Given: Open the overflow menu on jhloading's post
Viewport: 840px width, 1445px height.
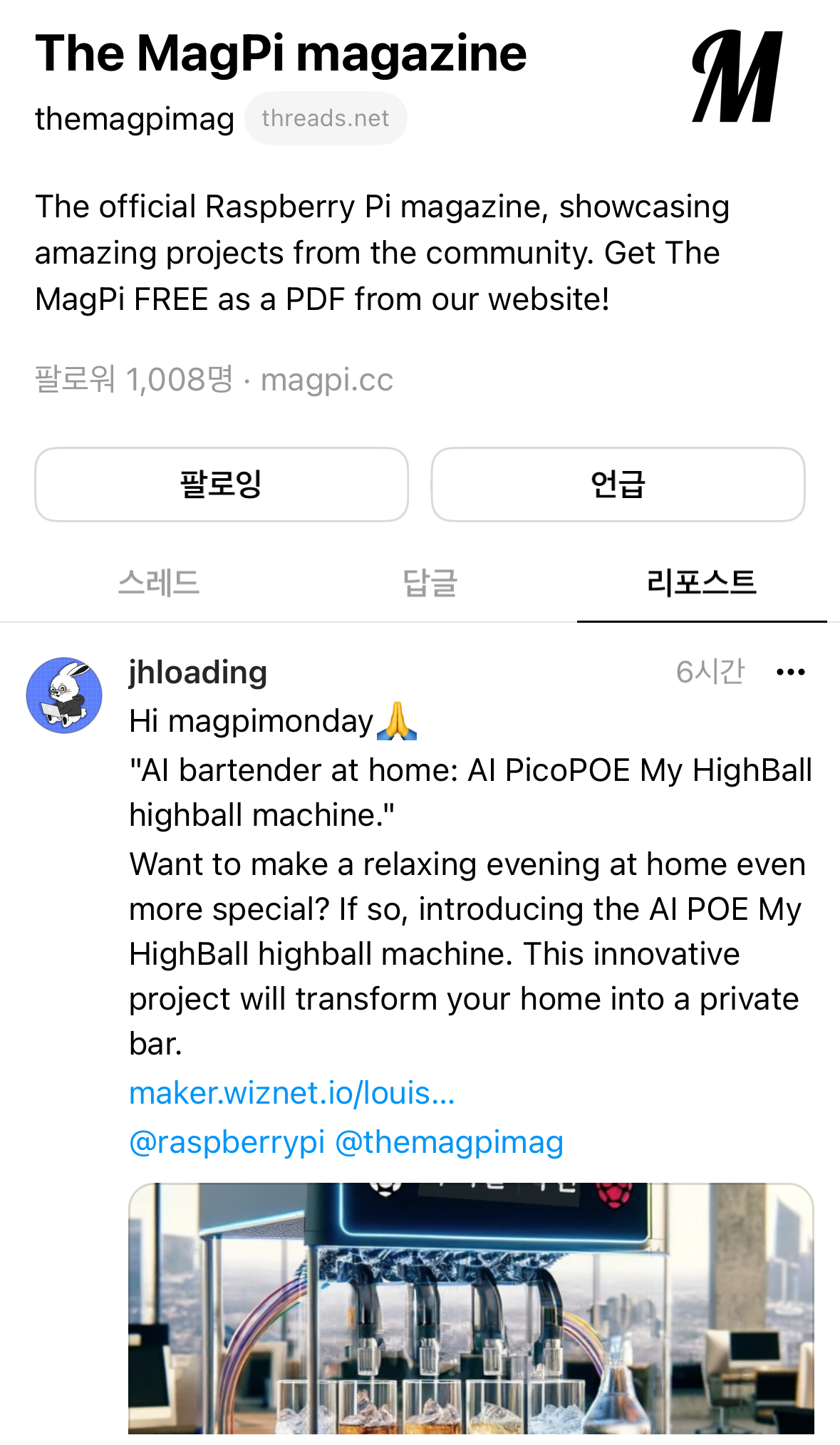Looking at the screenshot, I should click(790, 673).
